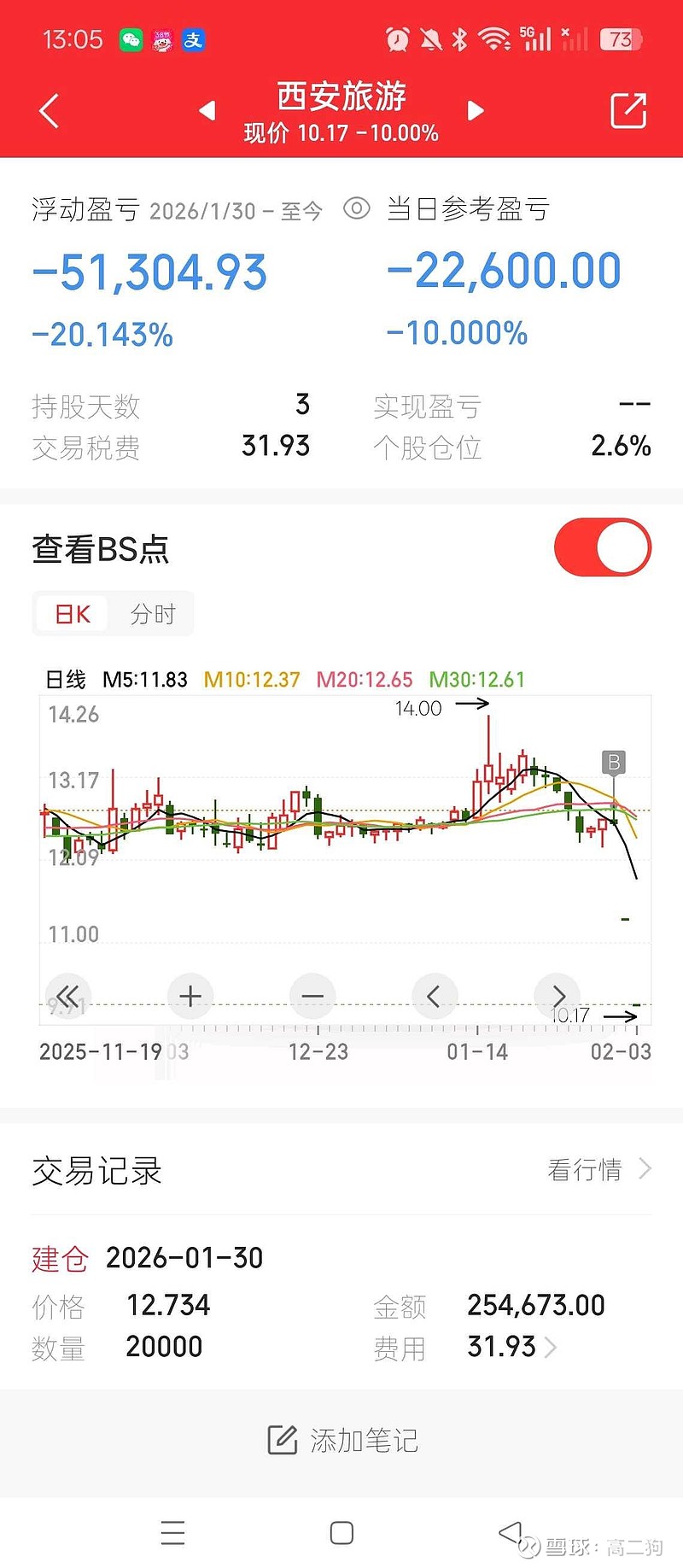The image size is (683, 1568).
Task: Zoom in on the K-line chart
Action: click(190, 996)
